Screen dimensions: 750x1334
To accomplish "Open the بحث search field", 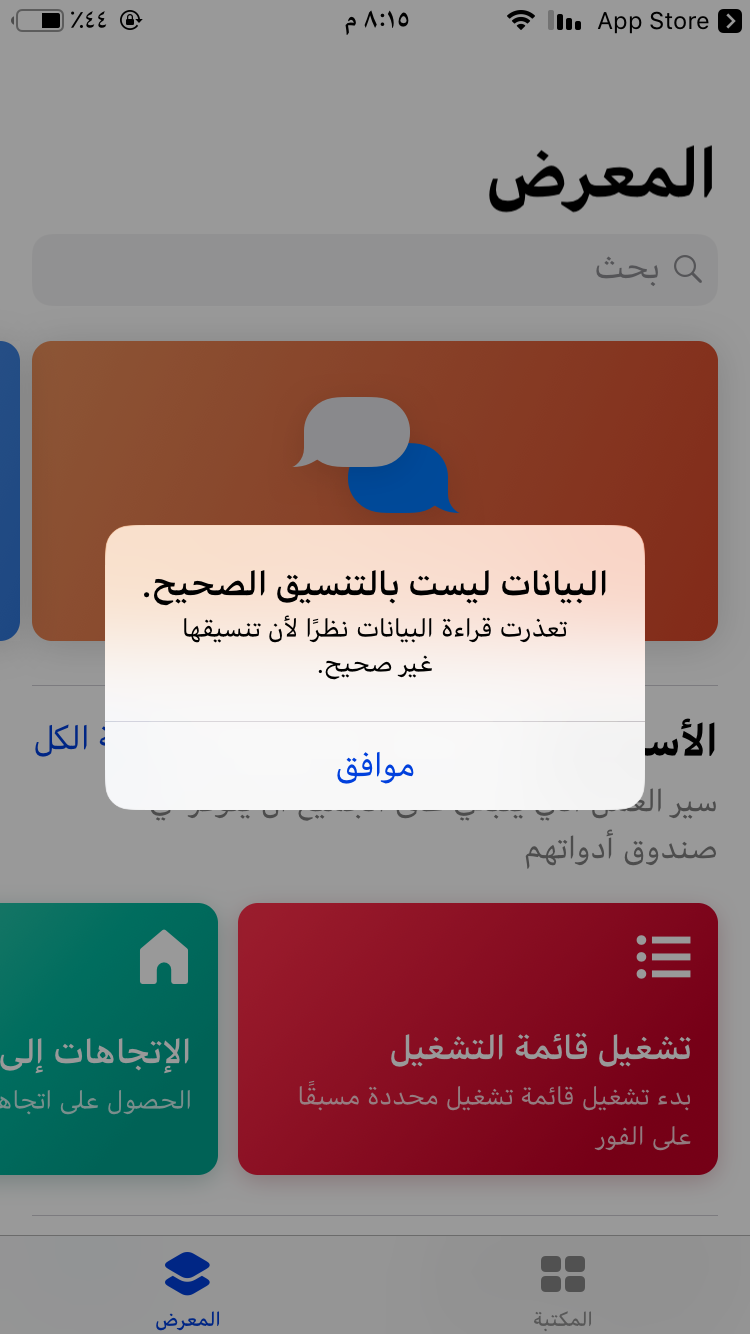I will (x=375, y=269).
